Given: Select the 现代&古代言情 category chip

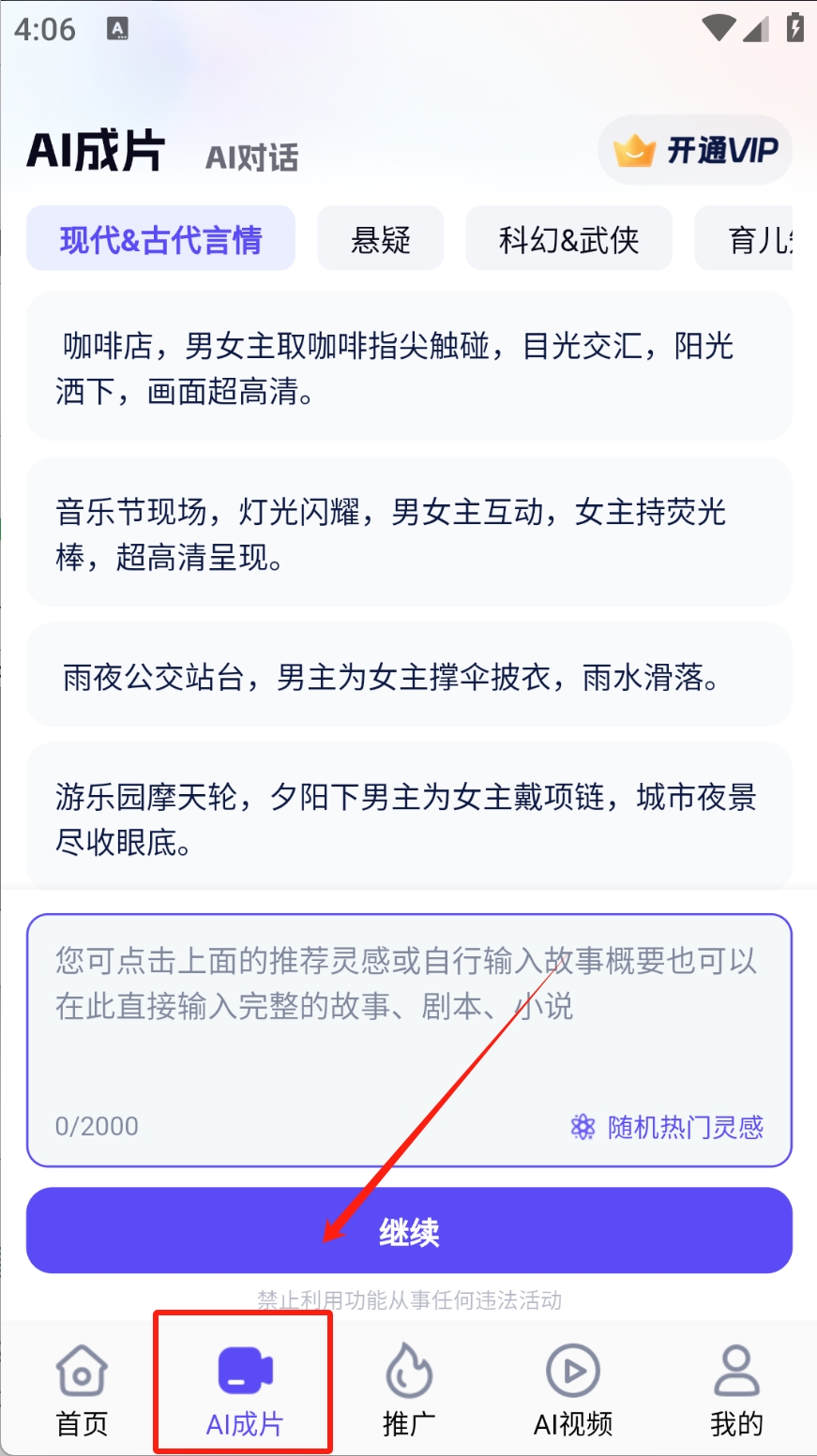Looking at the screenshot, I should click(x=160, y=240).
